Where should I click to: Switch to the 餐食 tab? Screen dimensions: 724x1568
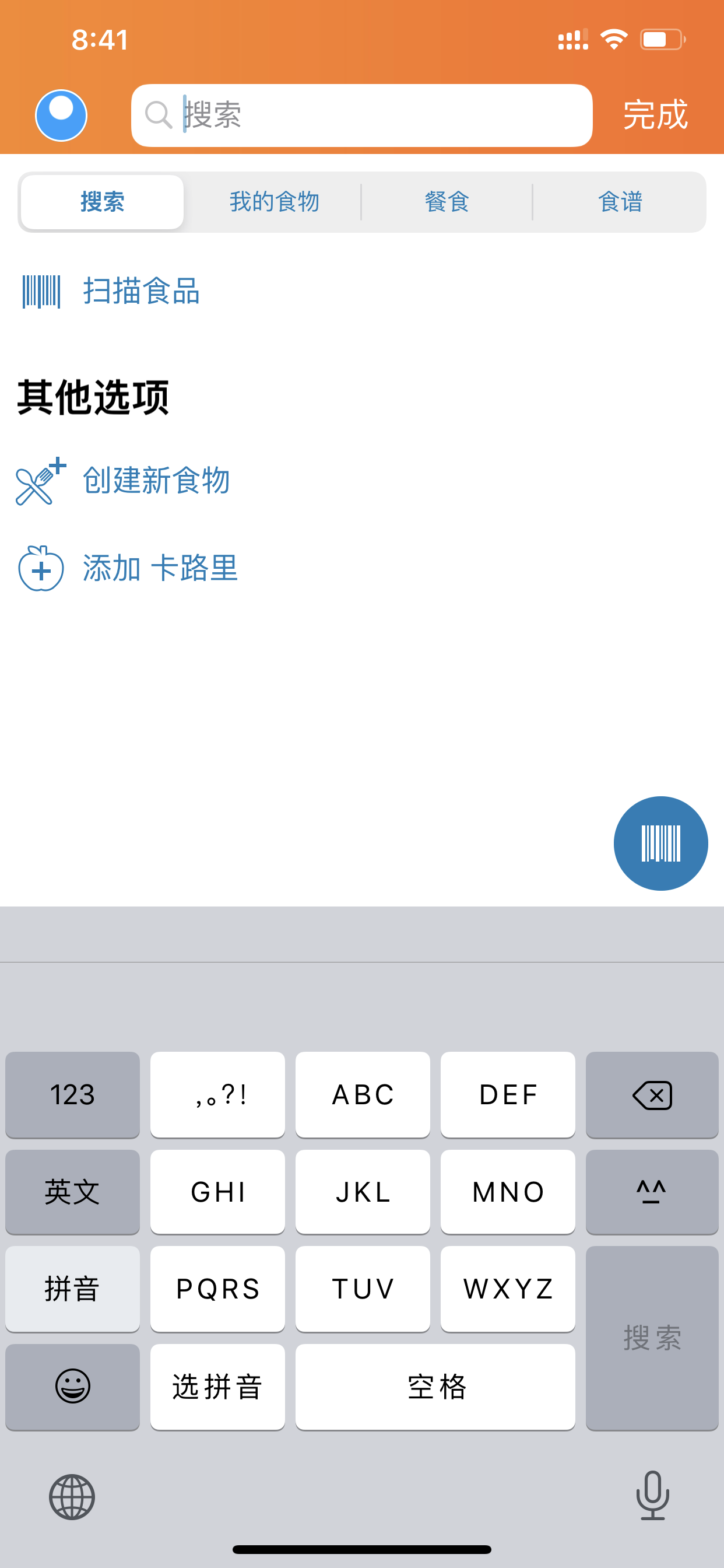coord(447,202)
